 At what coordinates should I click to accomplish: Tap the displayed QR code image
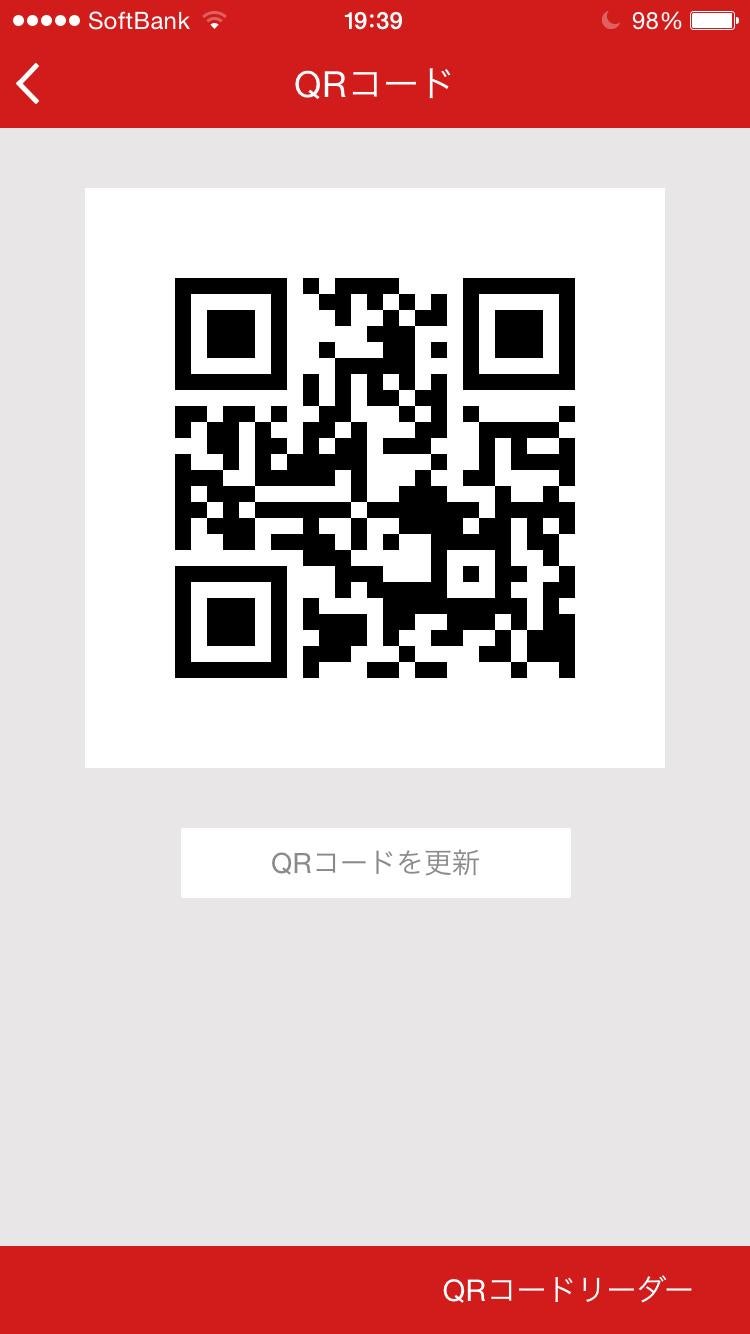[375, 476]
